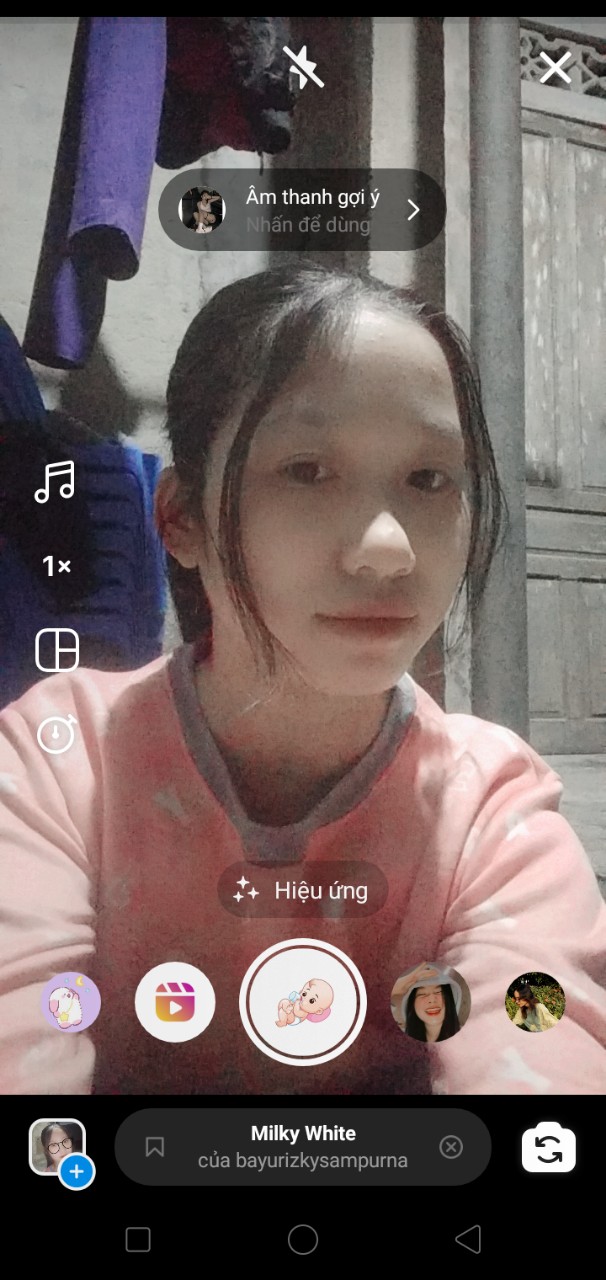
Task: Remove the Milky White effect
Action: point(451,1147)
